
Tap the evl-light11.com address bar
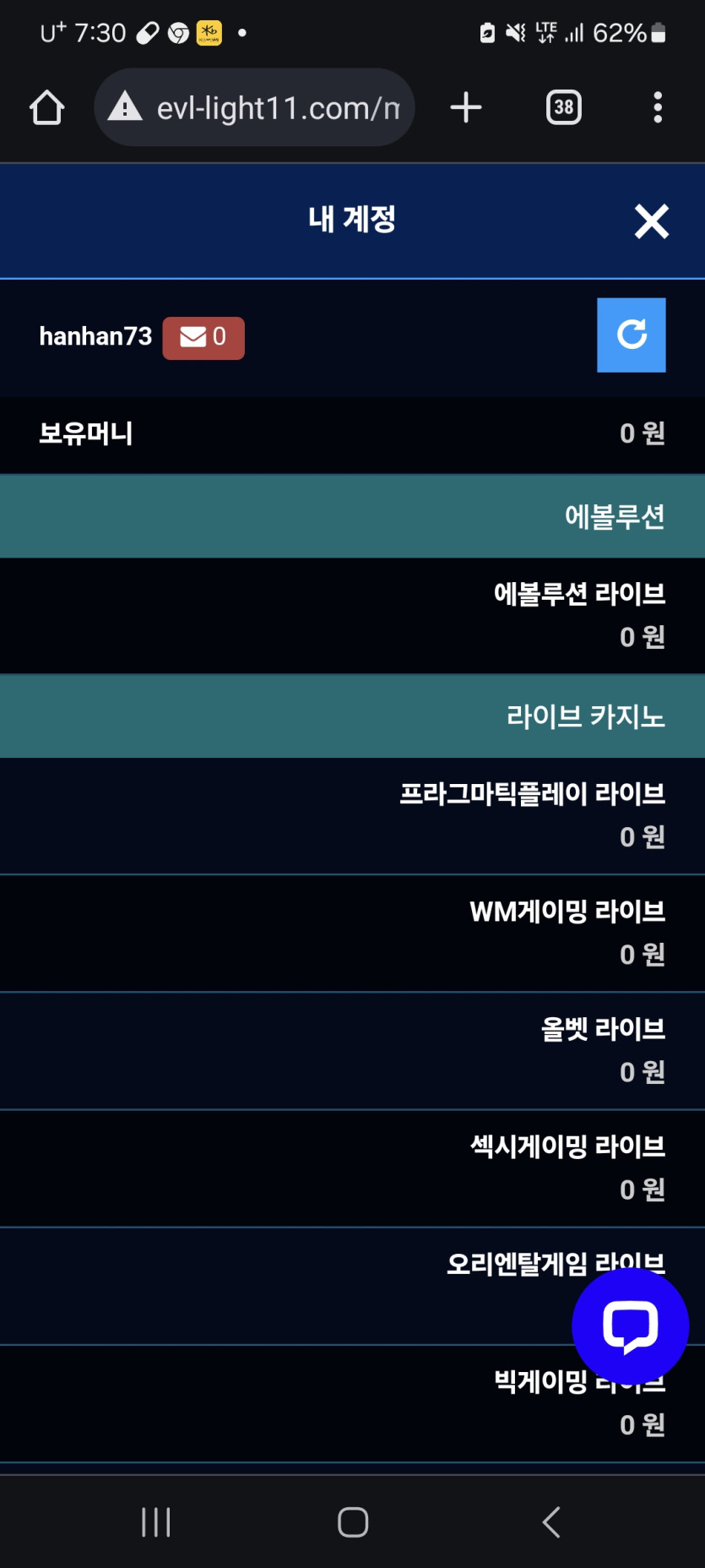262,108
